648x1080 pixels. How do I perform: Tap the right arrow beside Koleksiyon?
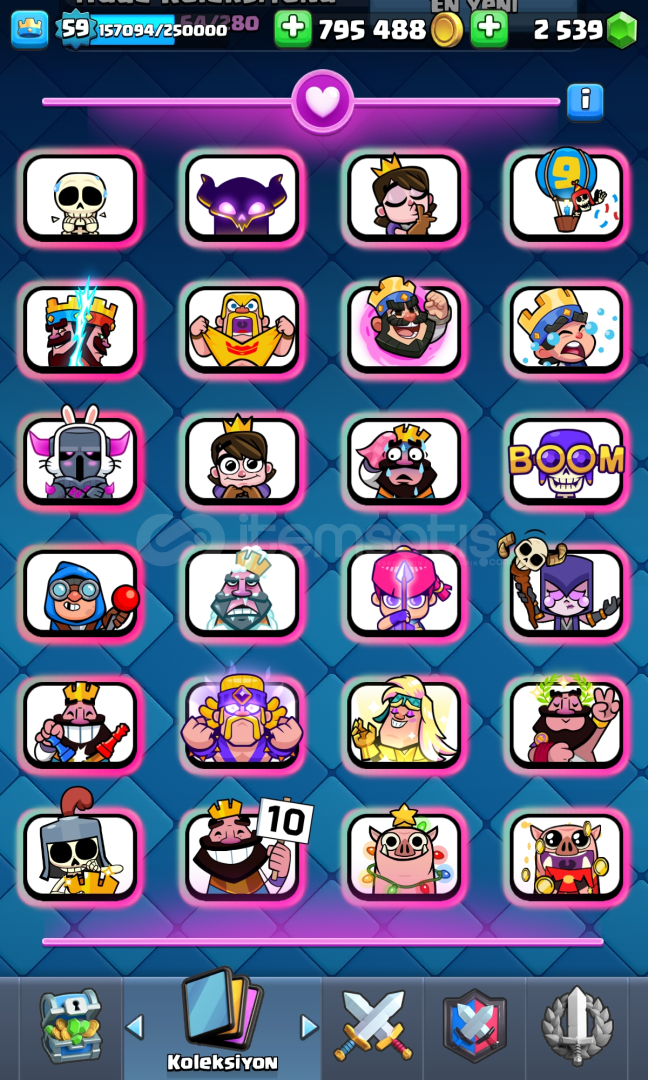click(x=309, y=1027)
